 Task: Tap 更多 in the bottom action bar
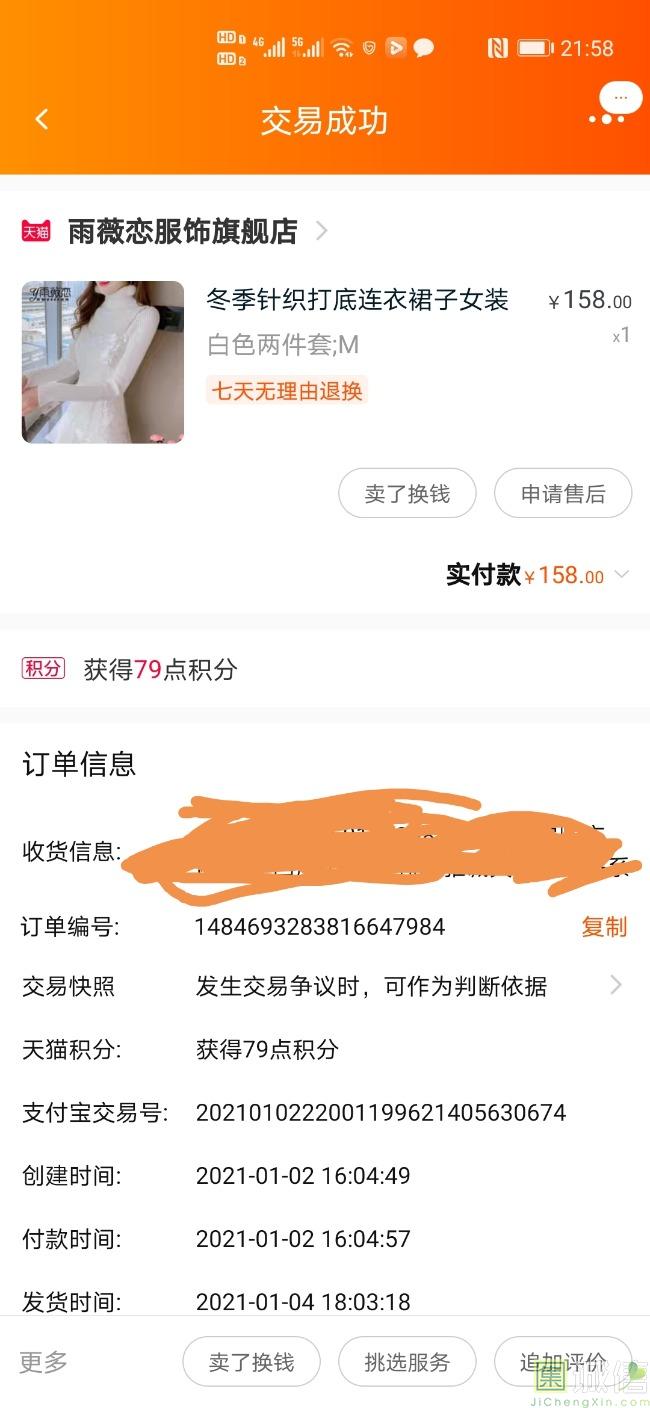pos(44,1361)
